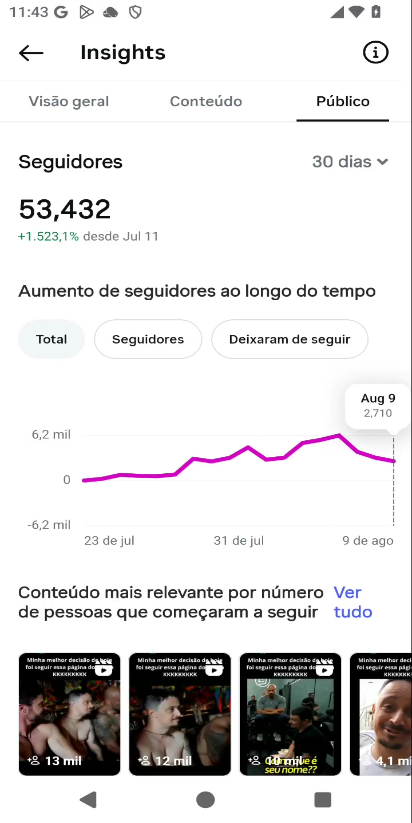Go back using the arrow icon
The image size is (412, 823).
click(31, 52)
